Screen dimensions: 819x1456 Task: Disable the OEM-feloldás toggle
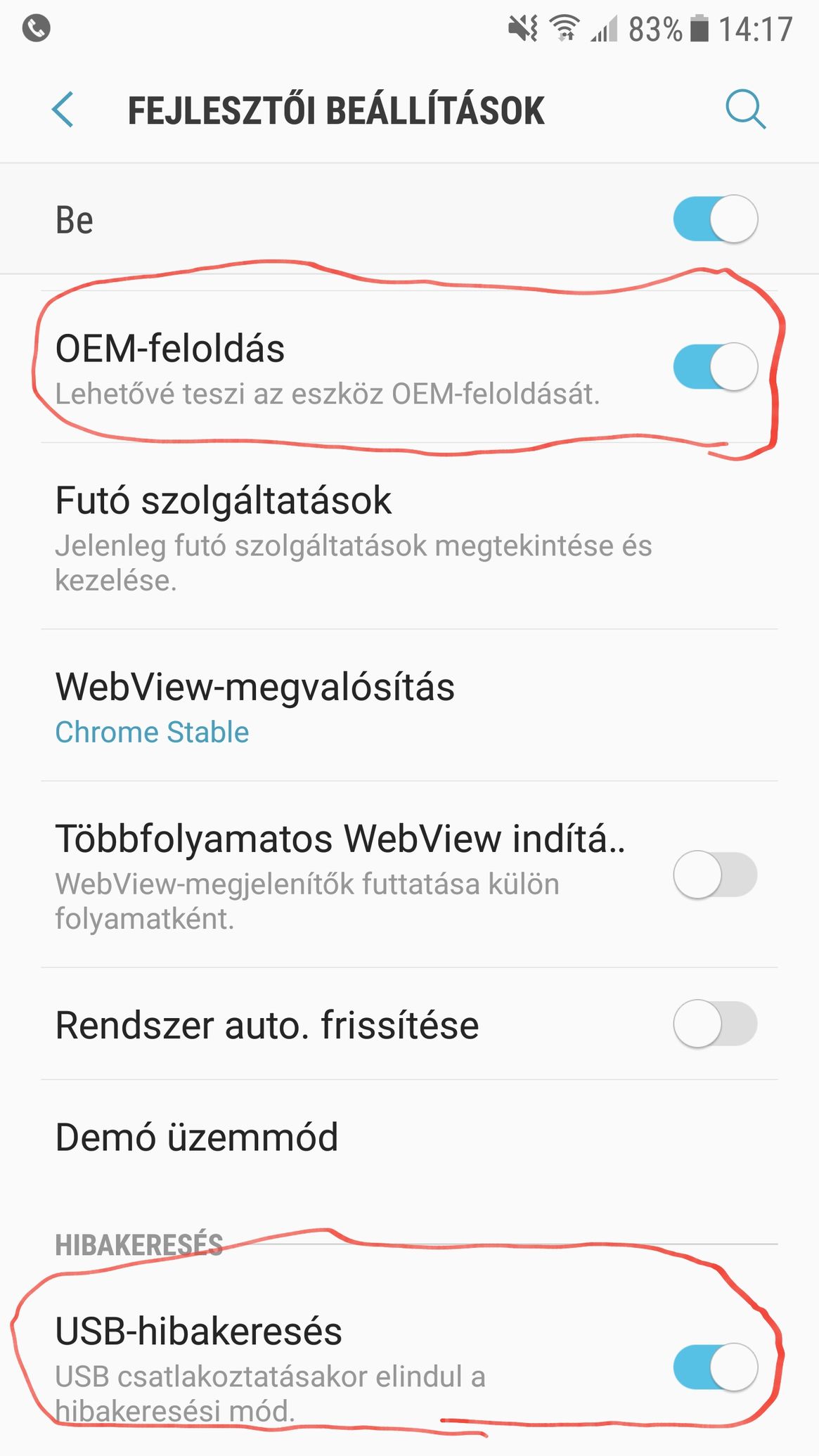pos(716,366)
